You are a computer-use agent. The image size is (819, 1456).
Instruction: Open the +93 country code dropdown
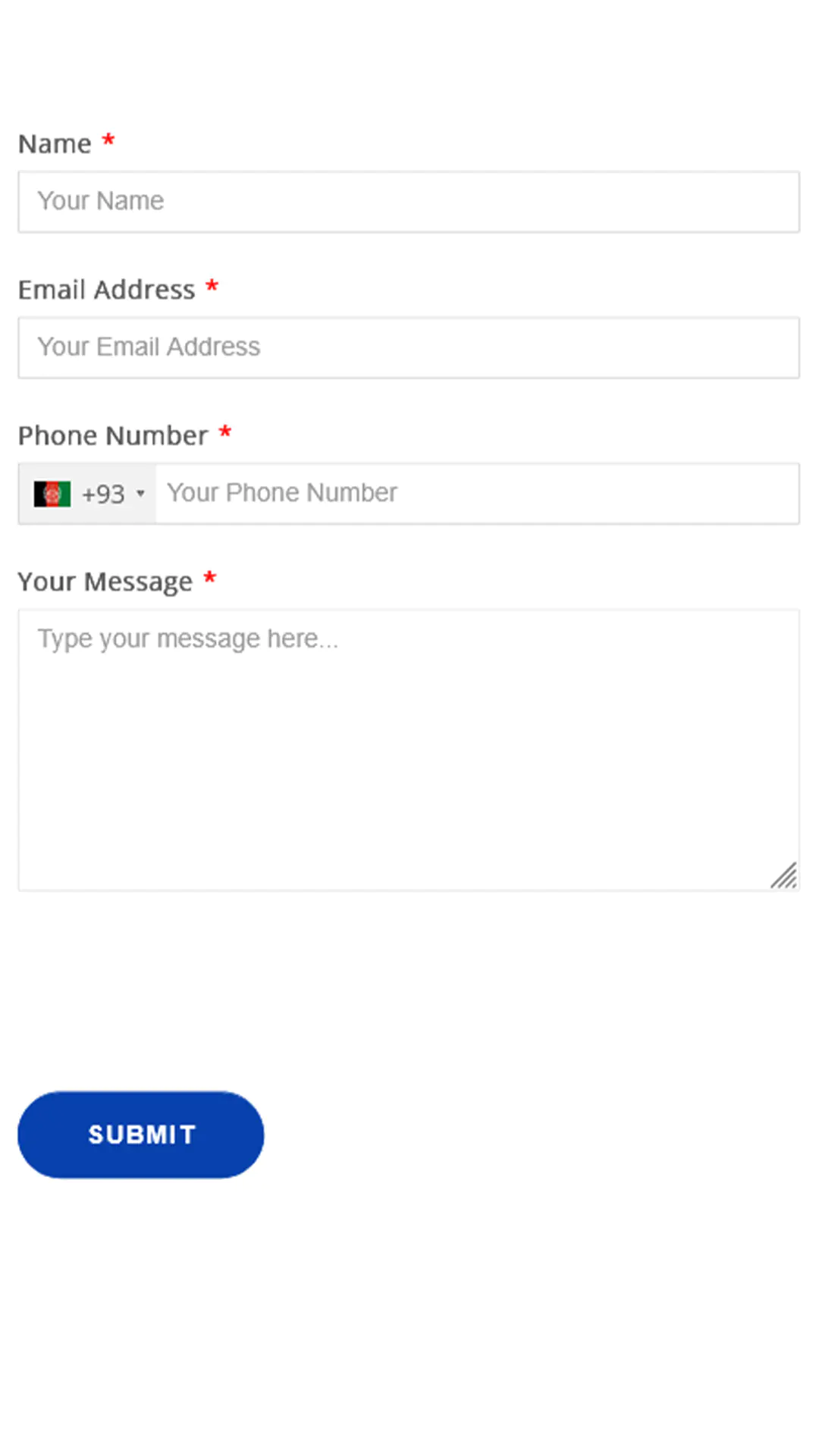tap(89, 494)
